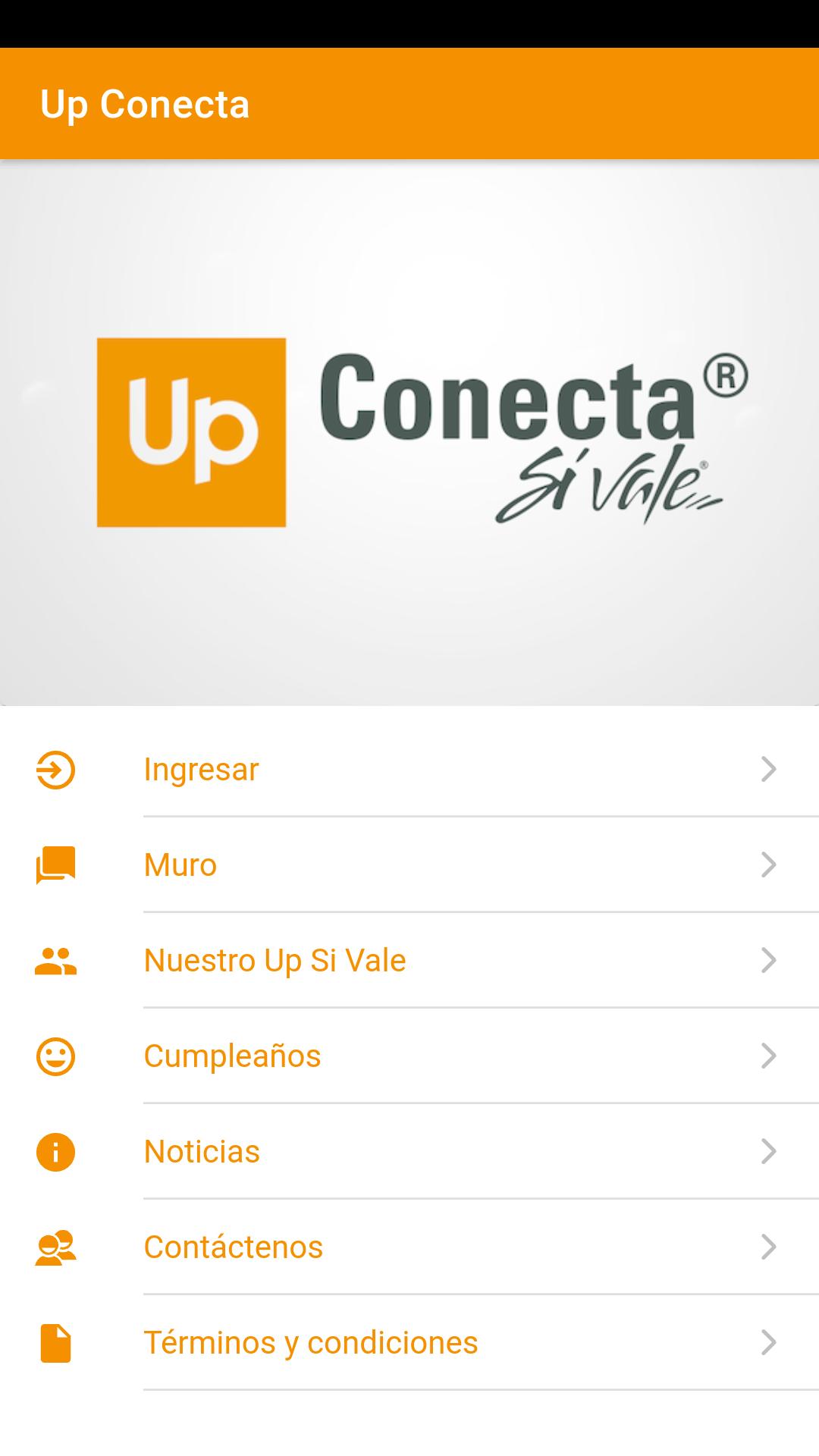Click the orange Up logo square
Image resolution: width=819 pixels, height=1456 pixels.
point(191,432)
